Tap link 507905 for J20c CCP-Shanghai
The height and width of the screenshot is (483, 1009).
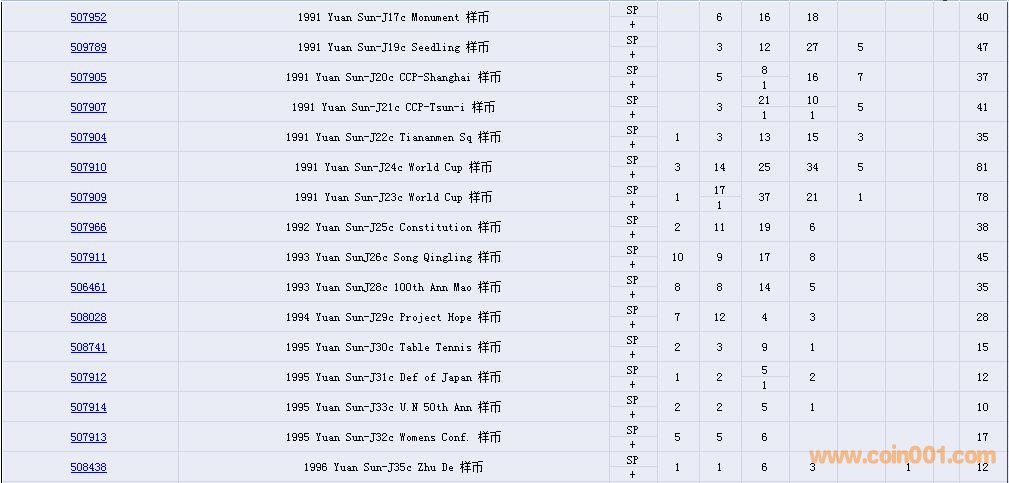(88, 77)
